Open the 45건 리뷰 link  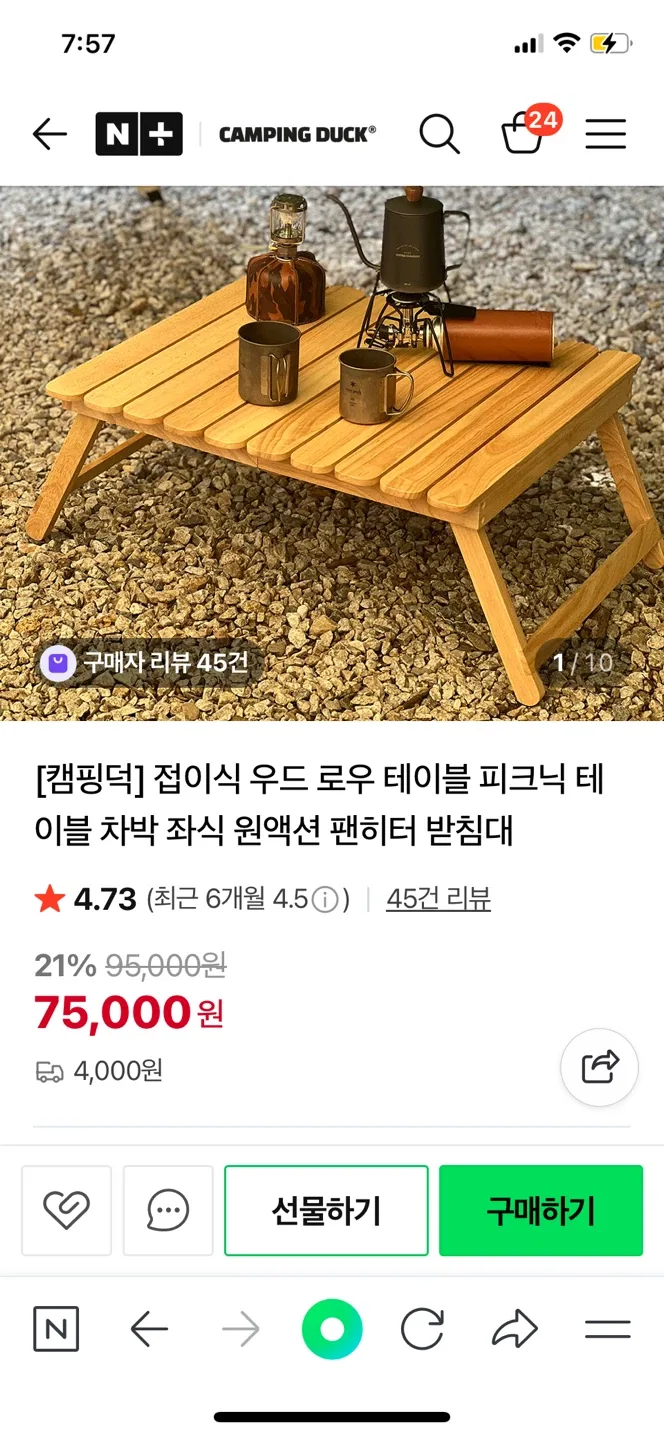(438, 899)
